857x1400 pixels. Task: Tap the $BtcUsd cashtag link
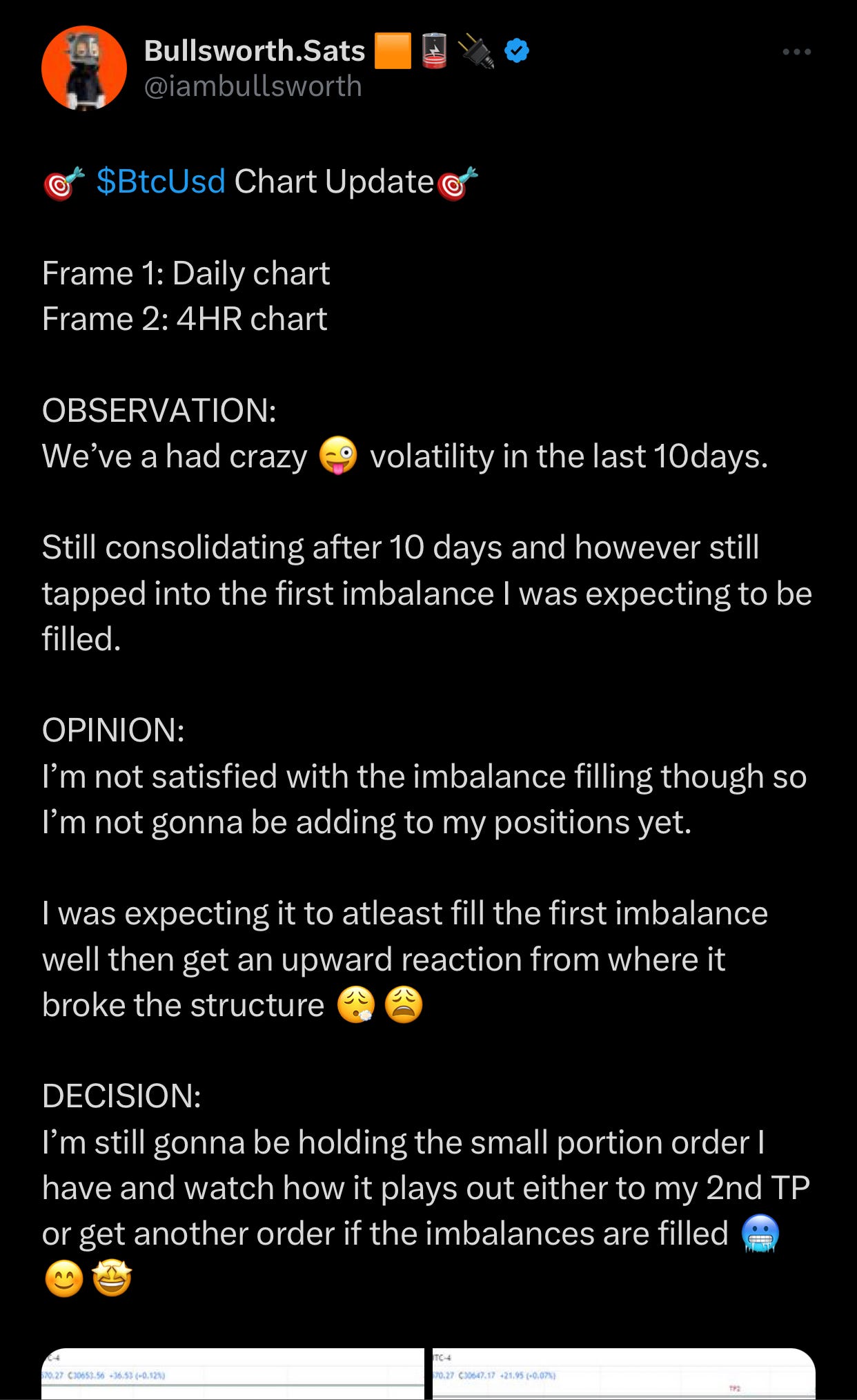click(161, 182)
